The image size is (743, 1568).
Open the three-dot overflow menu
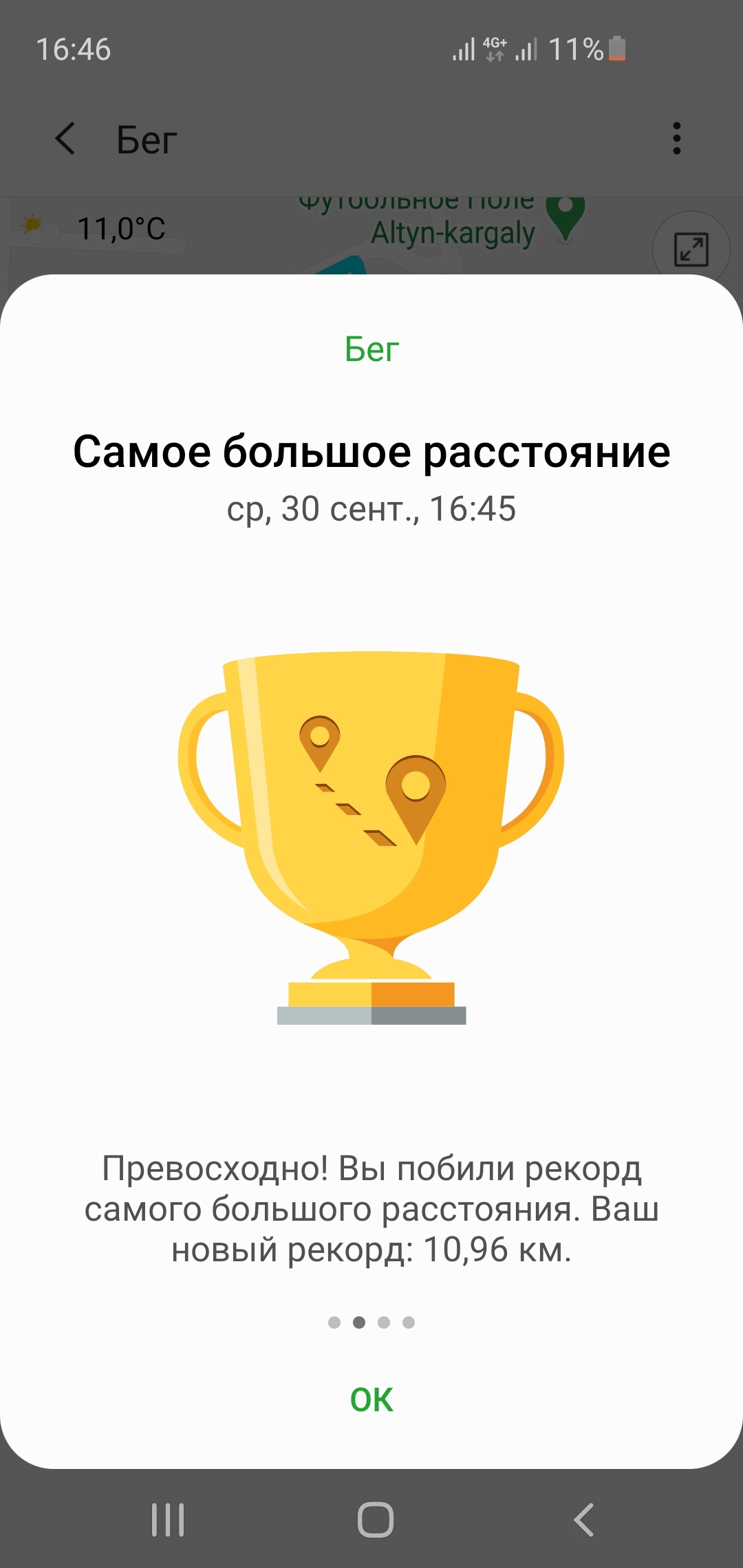677,138
